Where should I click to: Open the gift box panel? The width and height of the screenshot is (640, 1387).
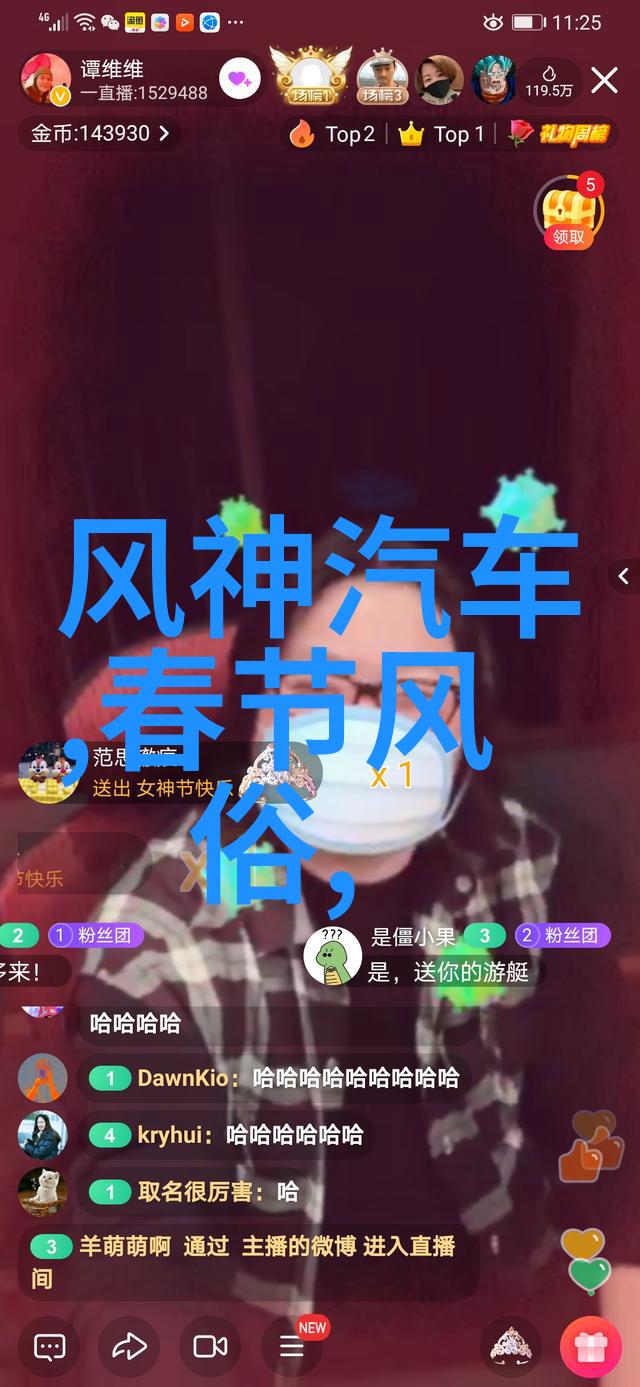point(590,1346)
